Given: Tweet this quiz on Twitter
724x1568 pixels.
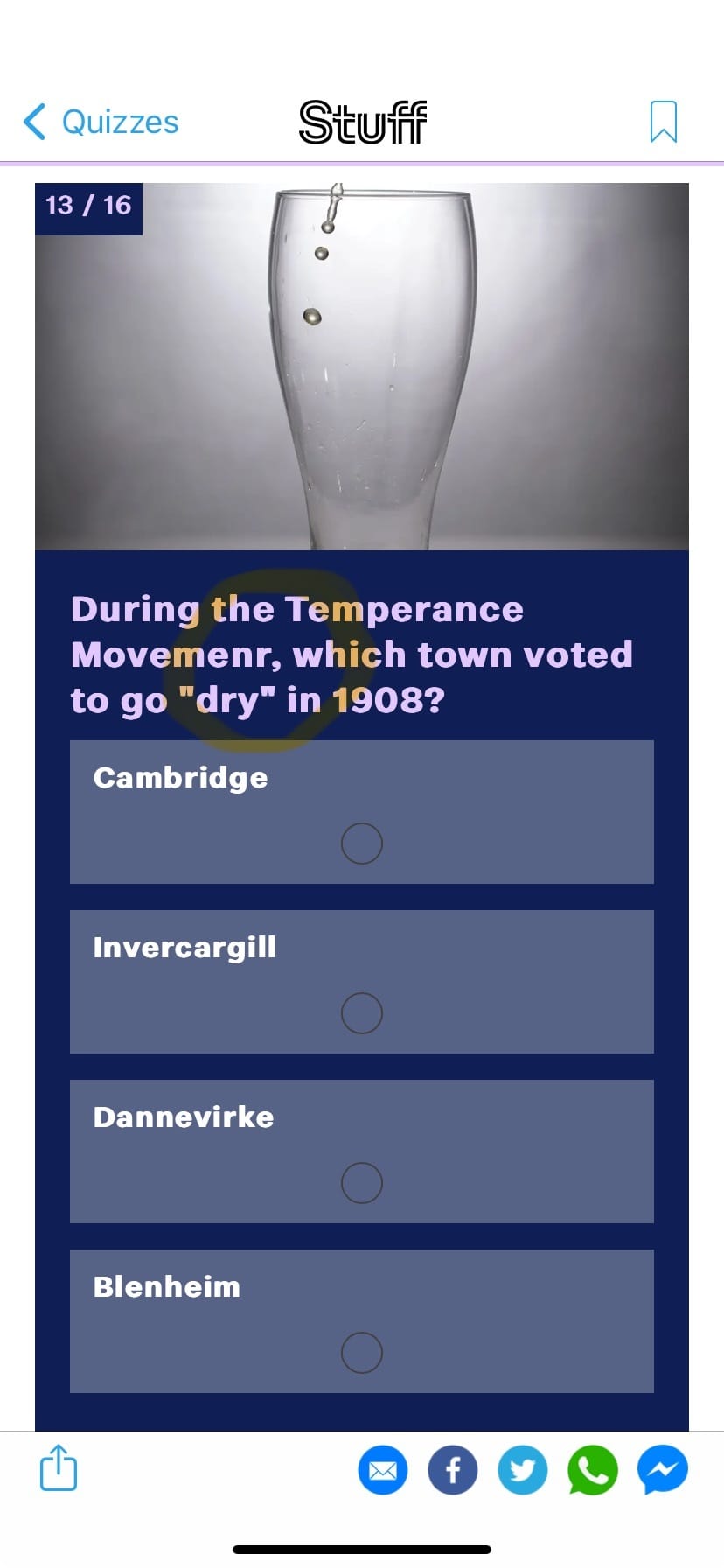Looking at the screenshot, I should click(x=523, y=1470).
